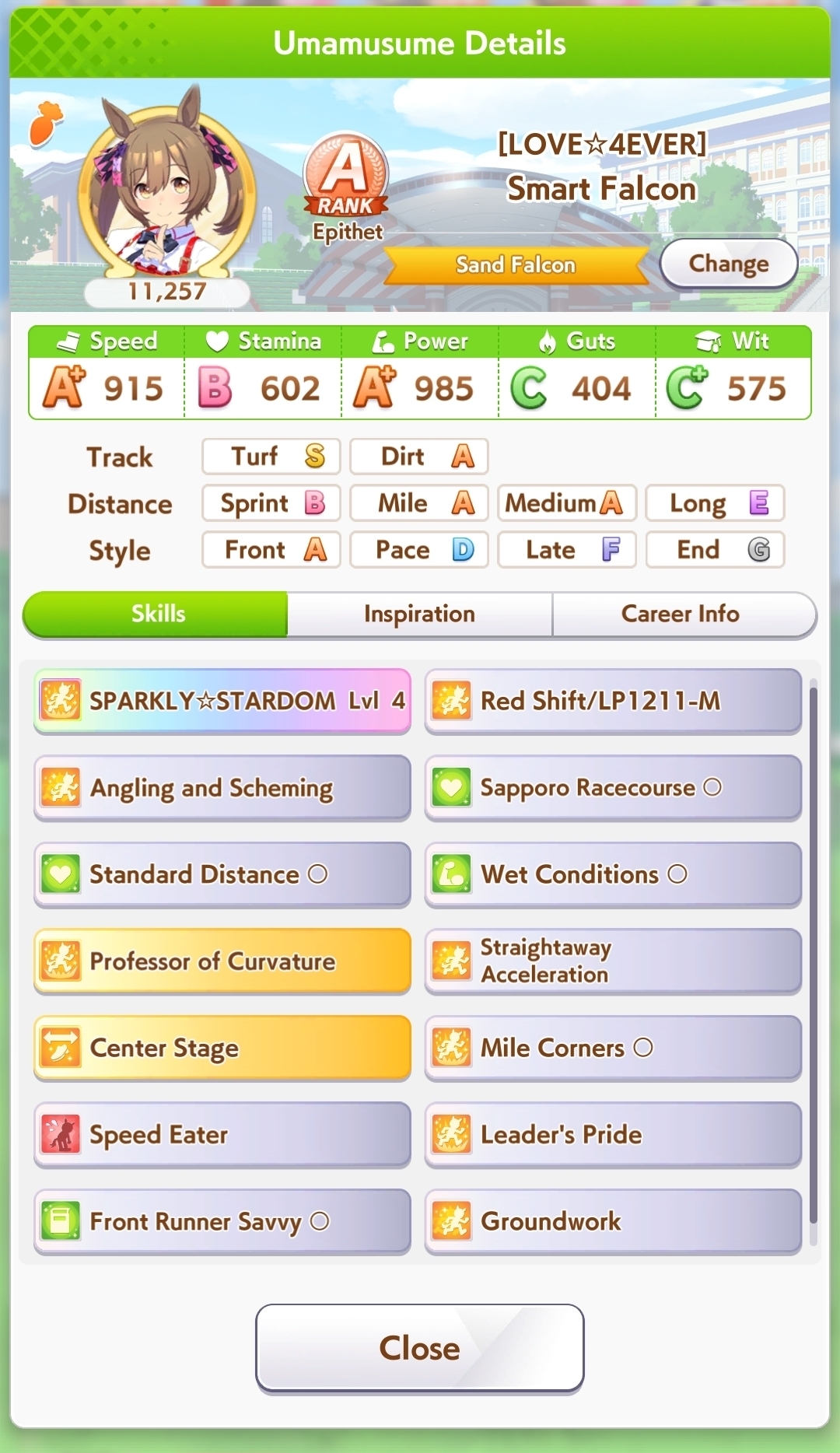Screen dimensions: 840x1453
Task: Tap the Leader's Pride skill
Action: point(613,1135)
